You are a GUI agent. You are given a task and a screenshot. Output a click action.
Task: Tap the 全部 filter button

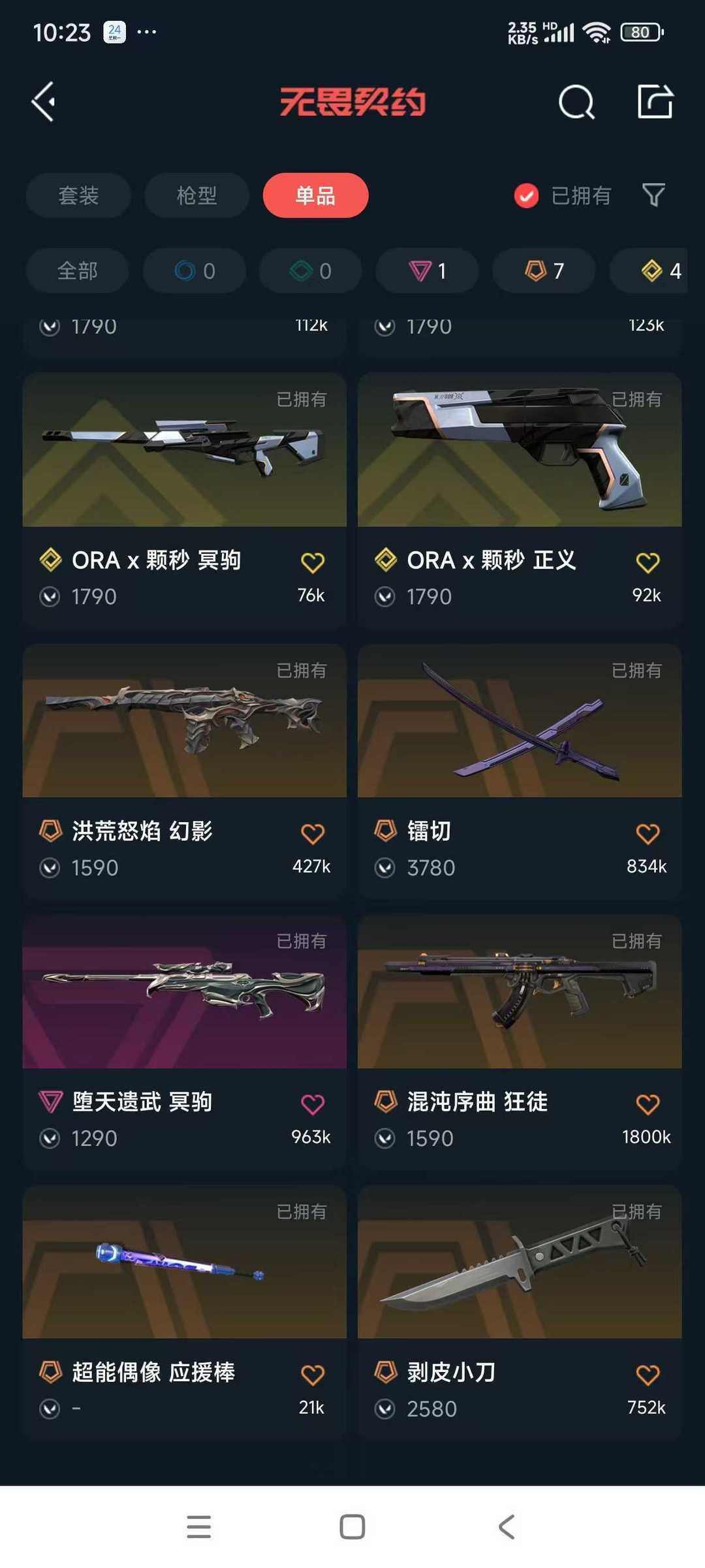77,270
